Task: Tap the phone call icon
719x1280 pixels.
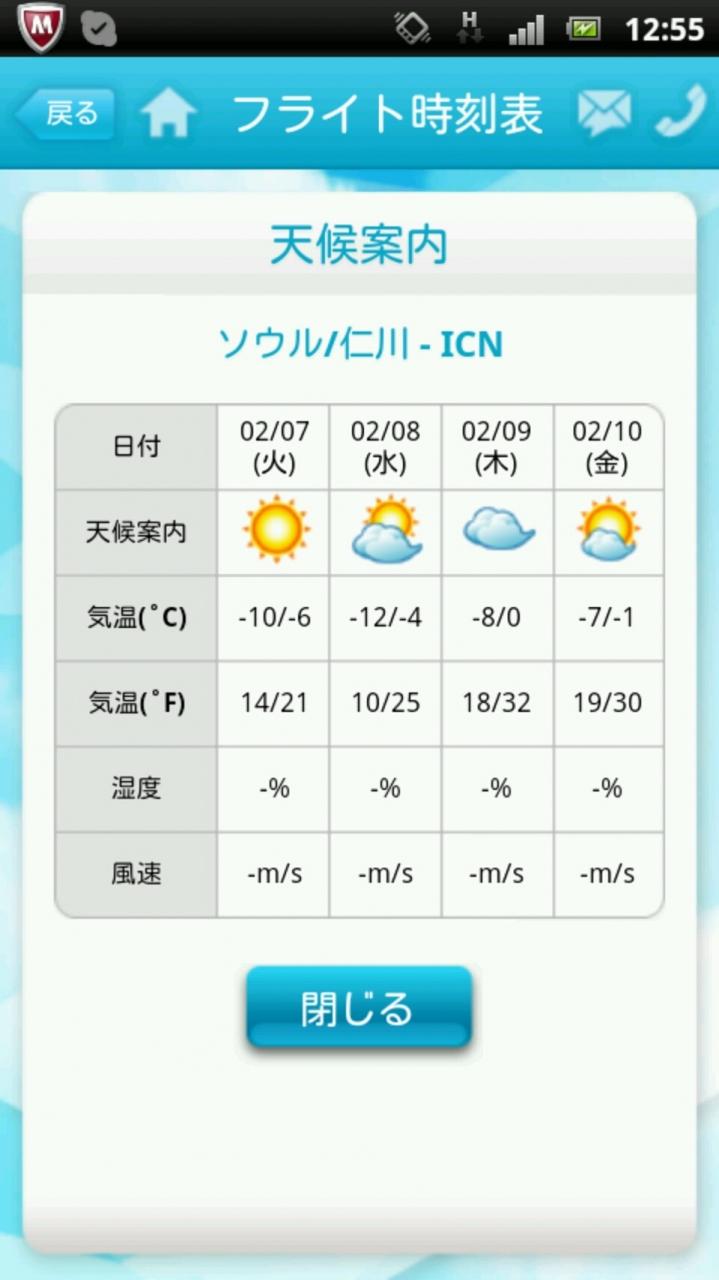Action: coord(681,114)
